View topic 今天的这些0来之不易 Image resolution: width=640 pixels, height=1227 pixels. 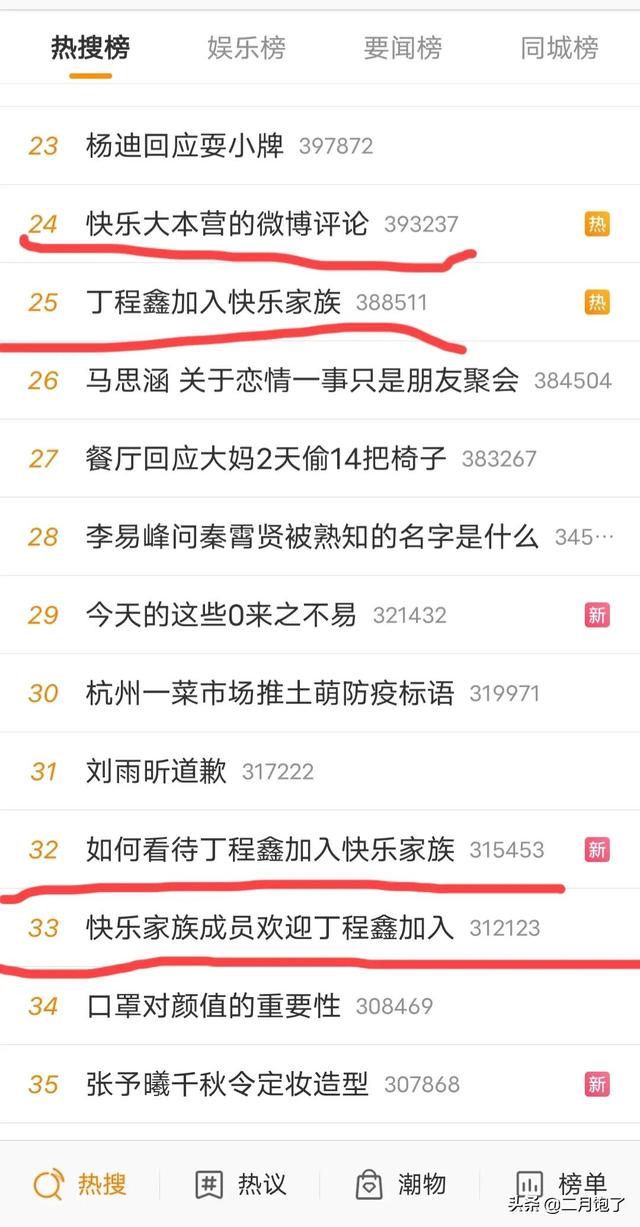click(320, 614)
